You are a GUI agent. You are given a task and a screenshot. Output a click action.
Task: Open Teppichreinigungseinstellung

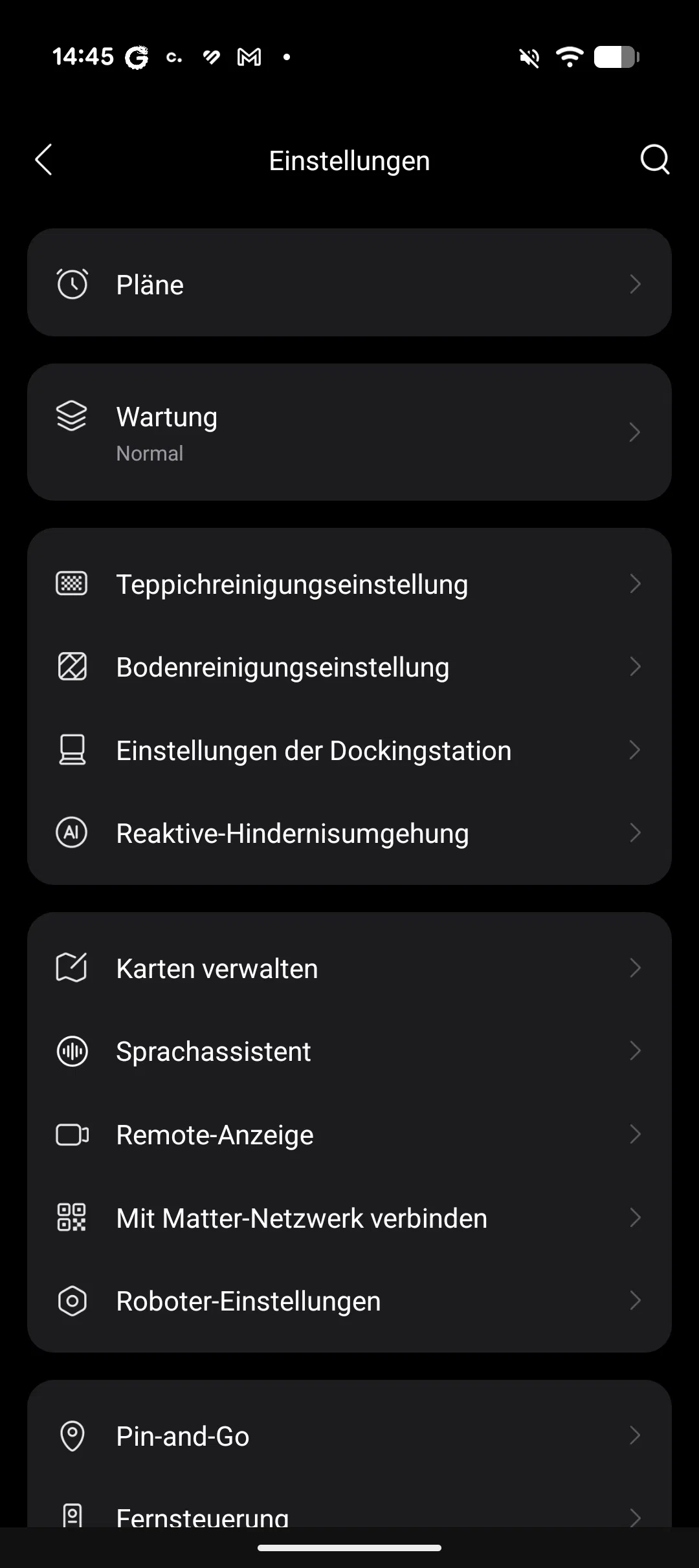click(x=349, y=584)
